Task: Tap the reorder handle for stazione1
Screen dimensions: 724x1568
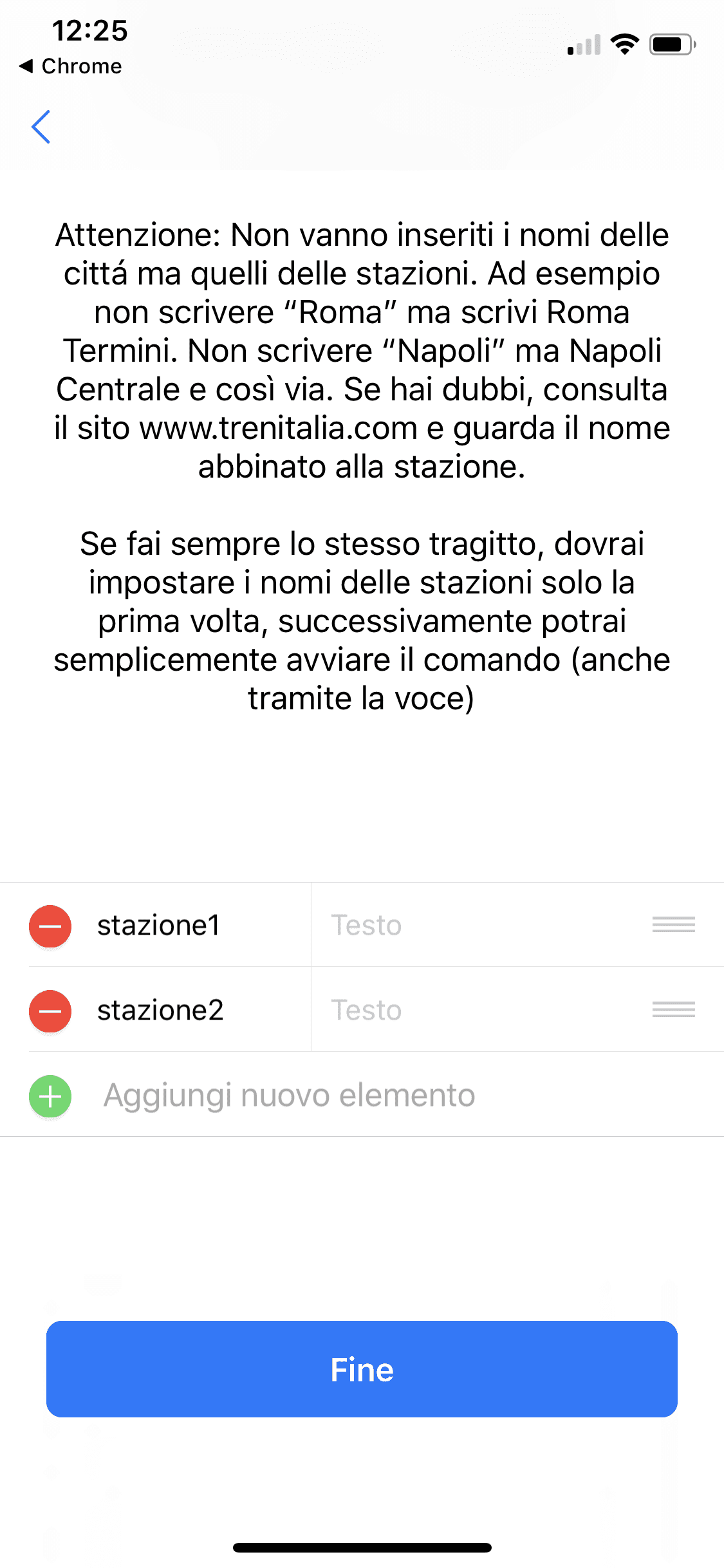Action: 673,925
